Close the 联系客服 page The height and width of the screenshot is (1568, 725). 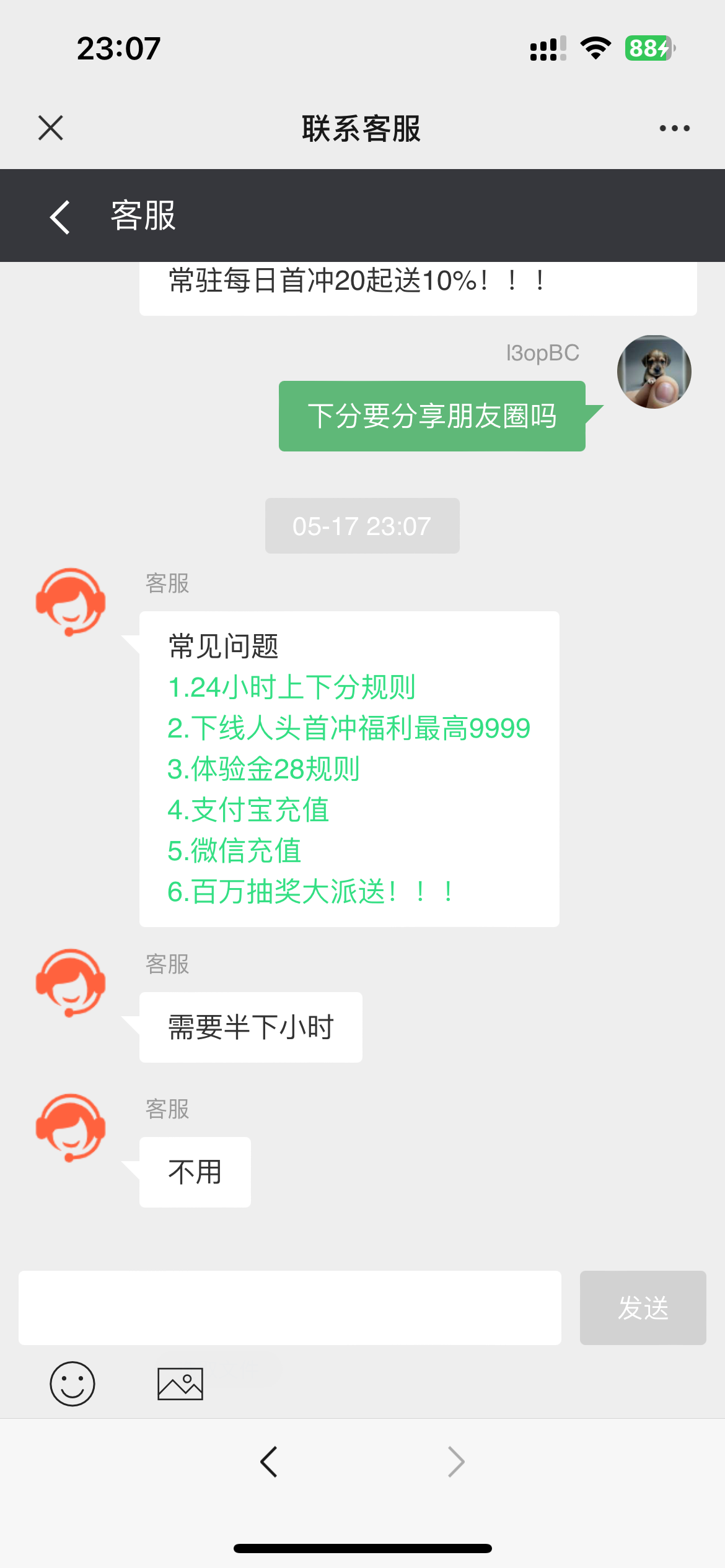[x=51, y=128]
